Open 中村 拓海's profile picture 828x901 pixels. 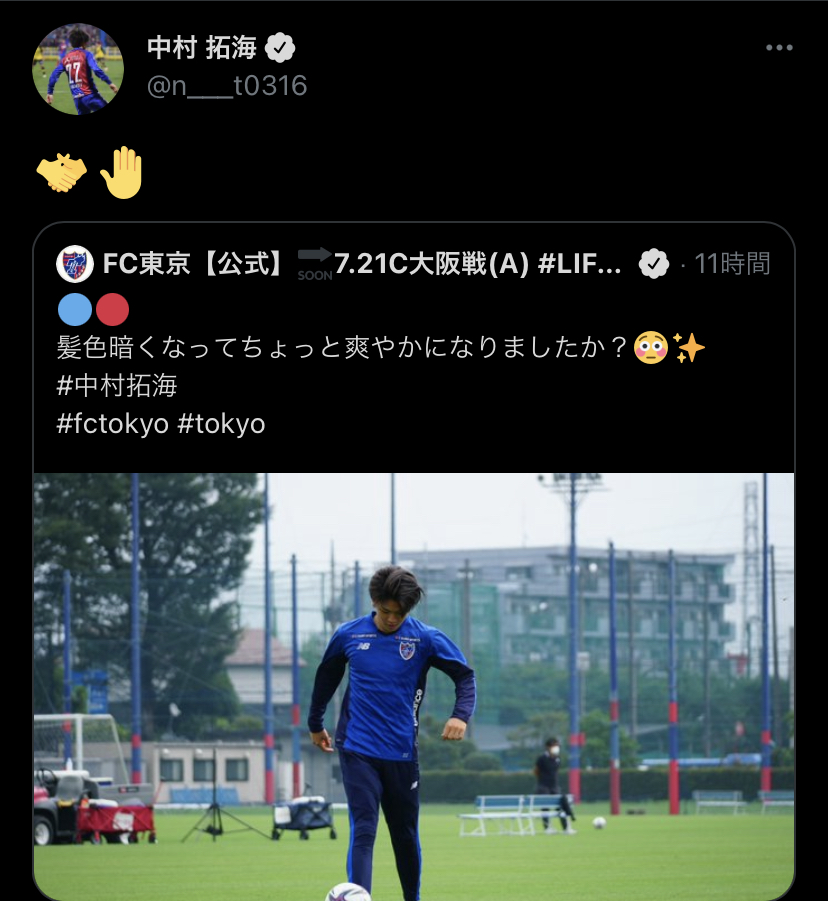coord(78,69)
